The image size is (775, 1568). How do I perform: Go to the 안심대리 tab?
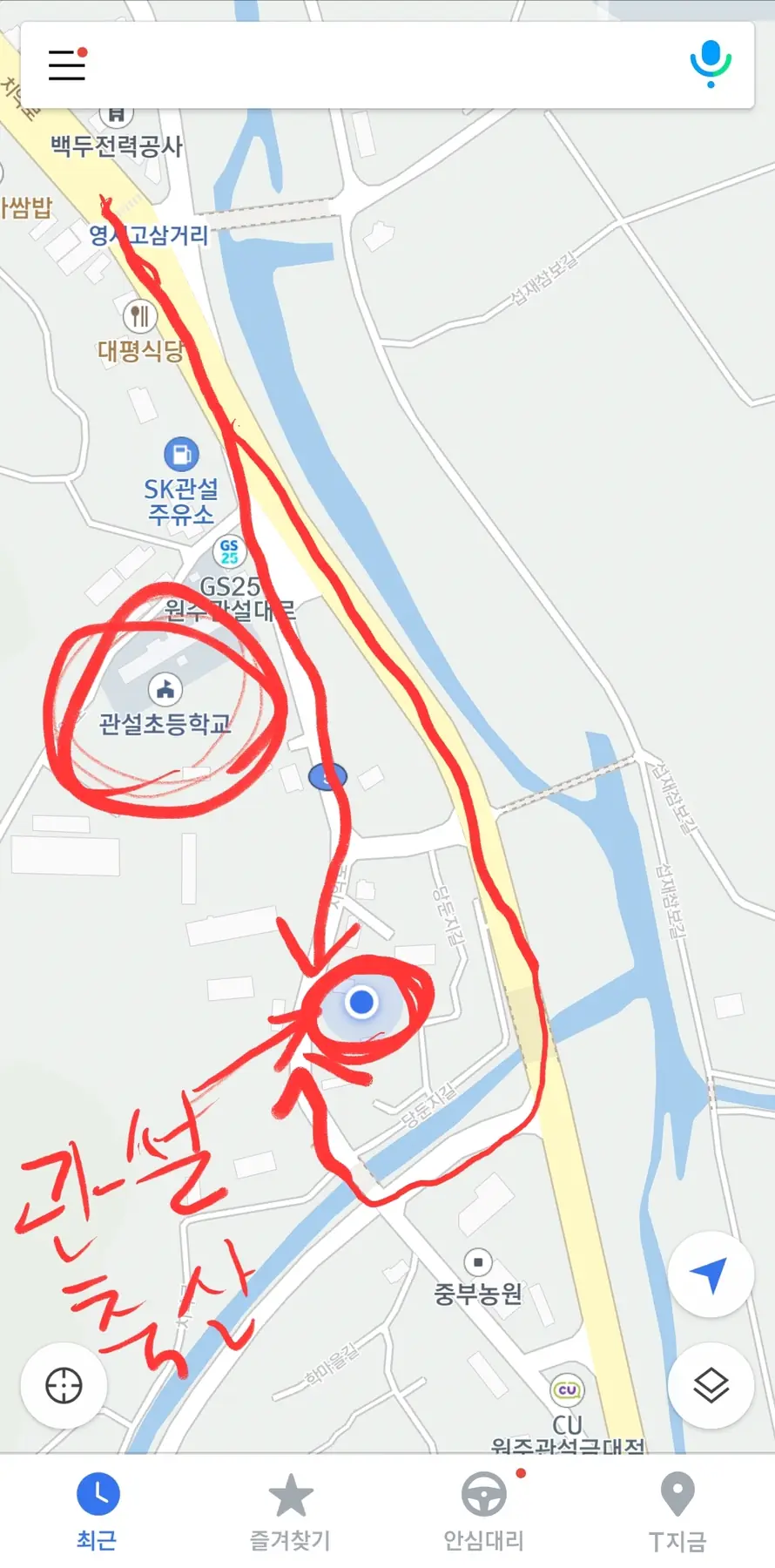pyautogui.click(x=483, y=1511)
